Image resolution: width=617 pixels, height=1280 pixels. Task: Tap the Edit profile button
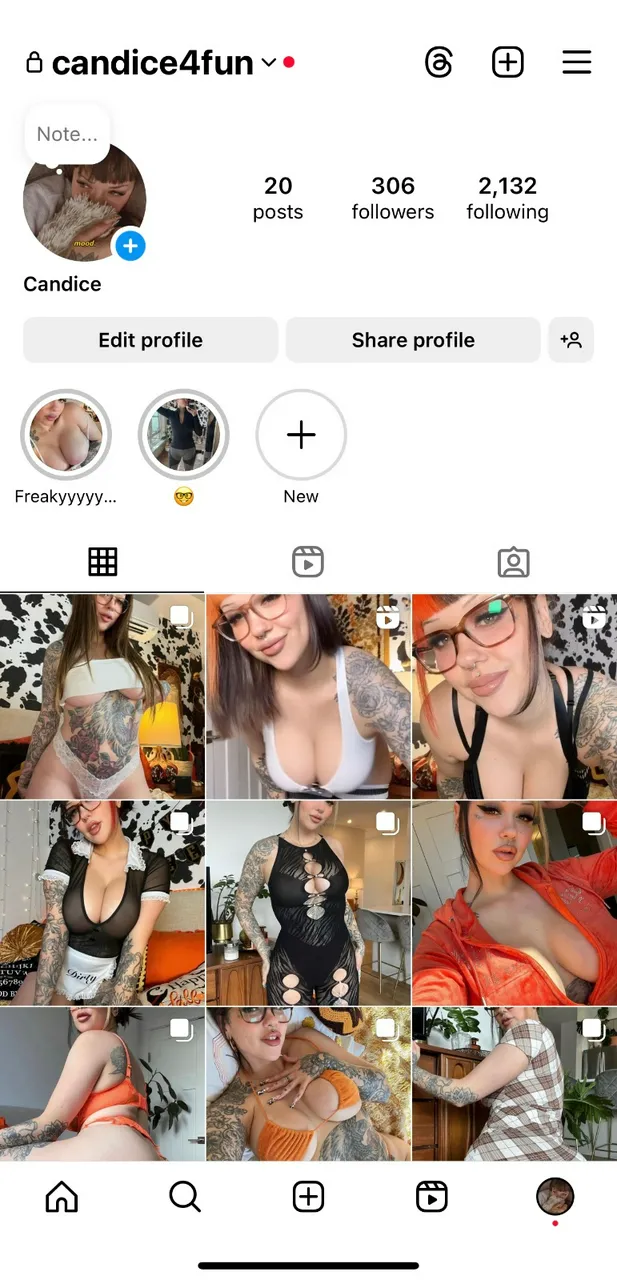click(150, 340)
